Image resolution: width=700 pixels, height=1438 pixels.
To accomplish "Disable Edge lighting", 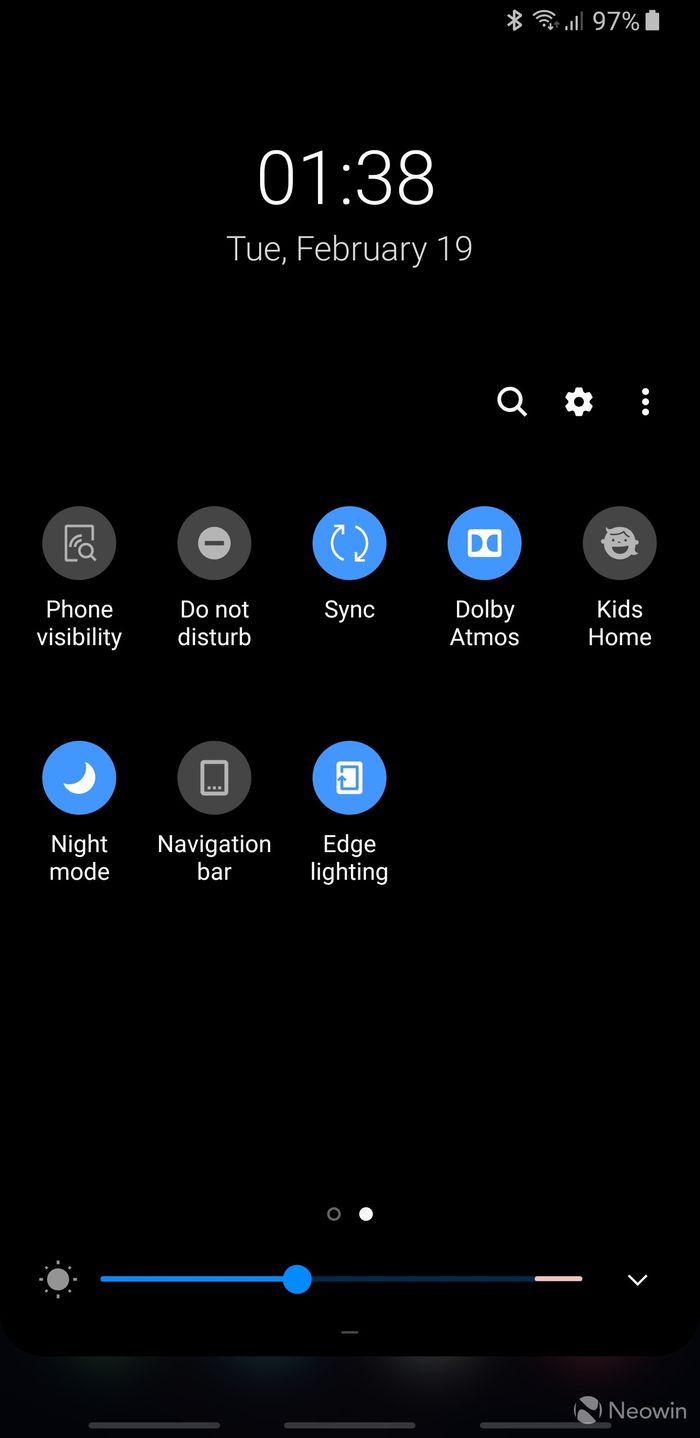I will click(349, 778).
